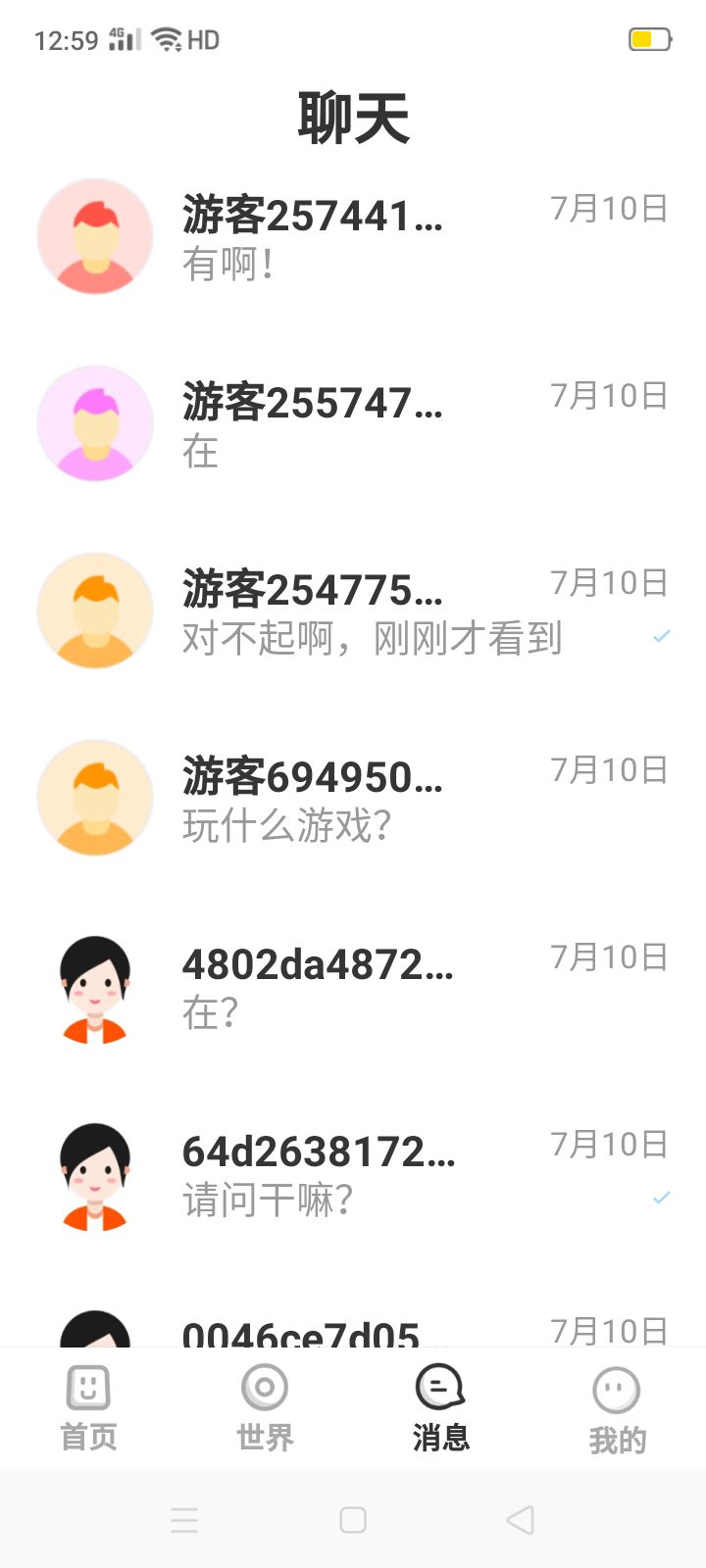Viewport: 706px width, 1568px height.
Task: Open the 4802da4872 chat thread
Action: (x=353, y=985)
